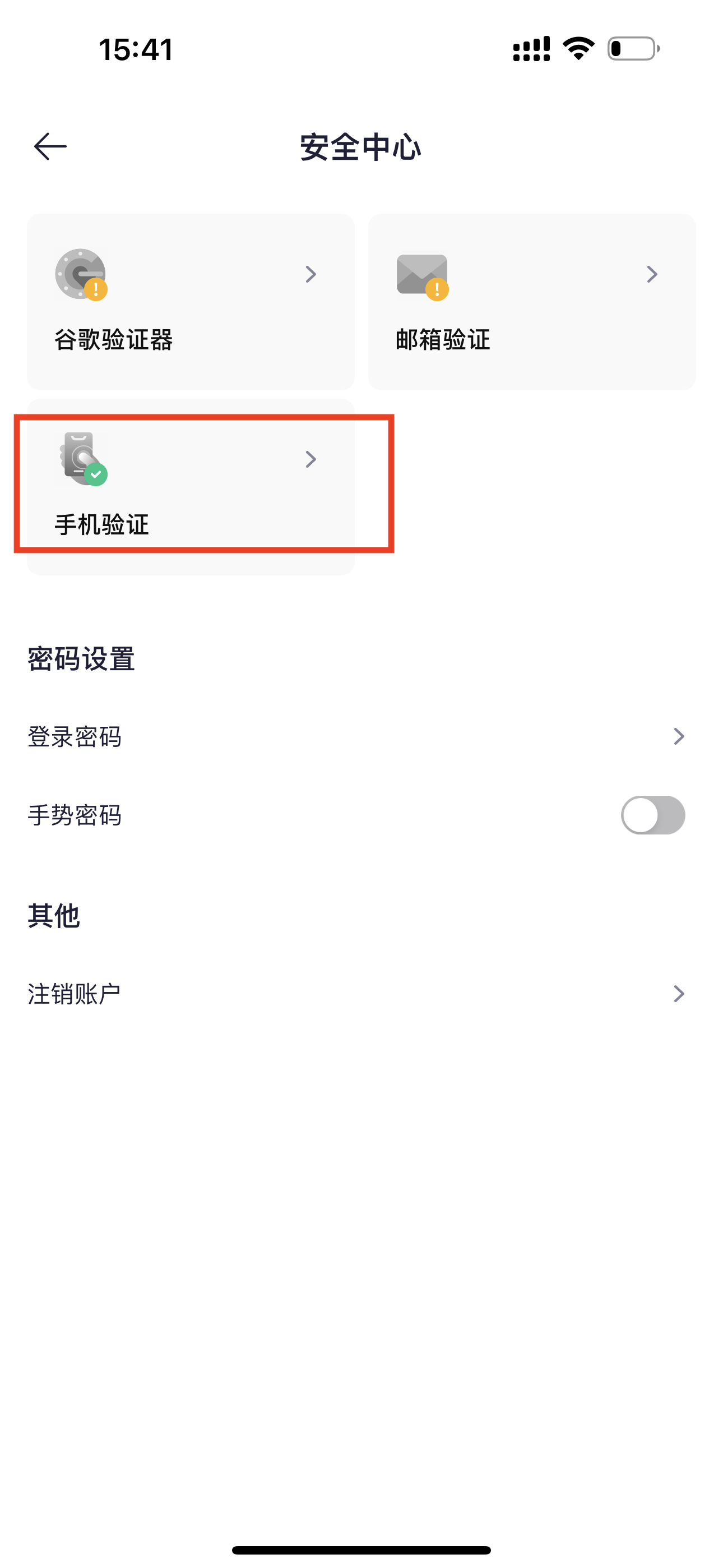Toggle the 手势密码 switch

click(652, 815)
